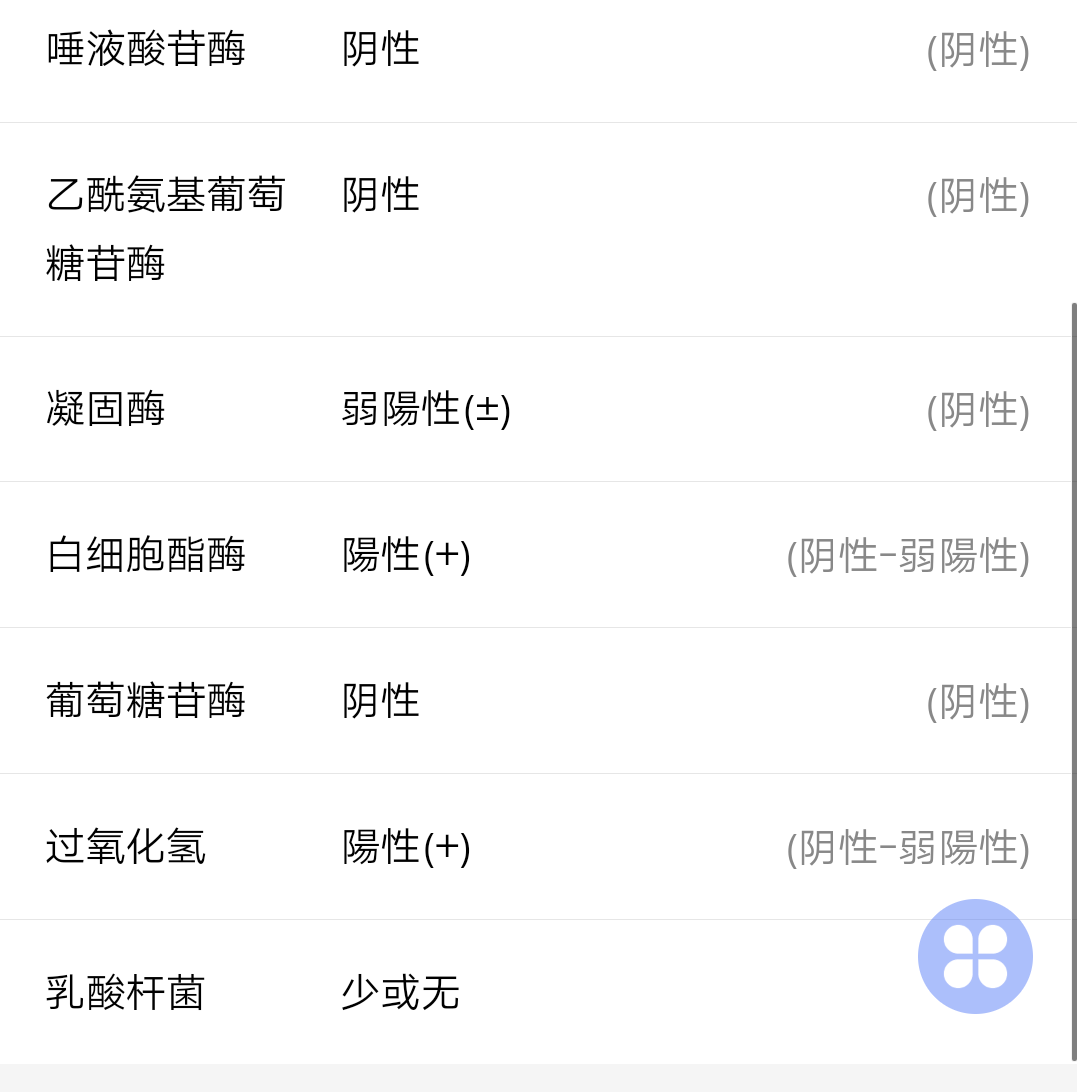Tap the (阴性) reference beside 唾液酸苷酶
Viewport: 1077px width, 1092px height.
pos(979,48)
